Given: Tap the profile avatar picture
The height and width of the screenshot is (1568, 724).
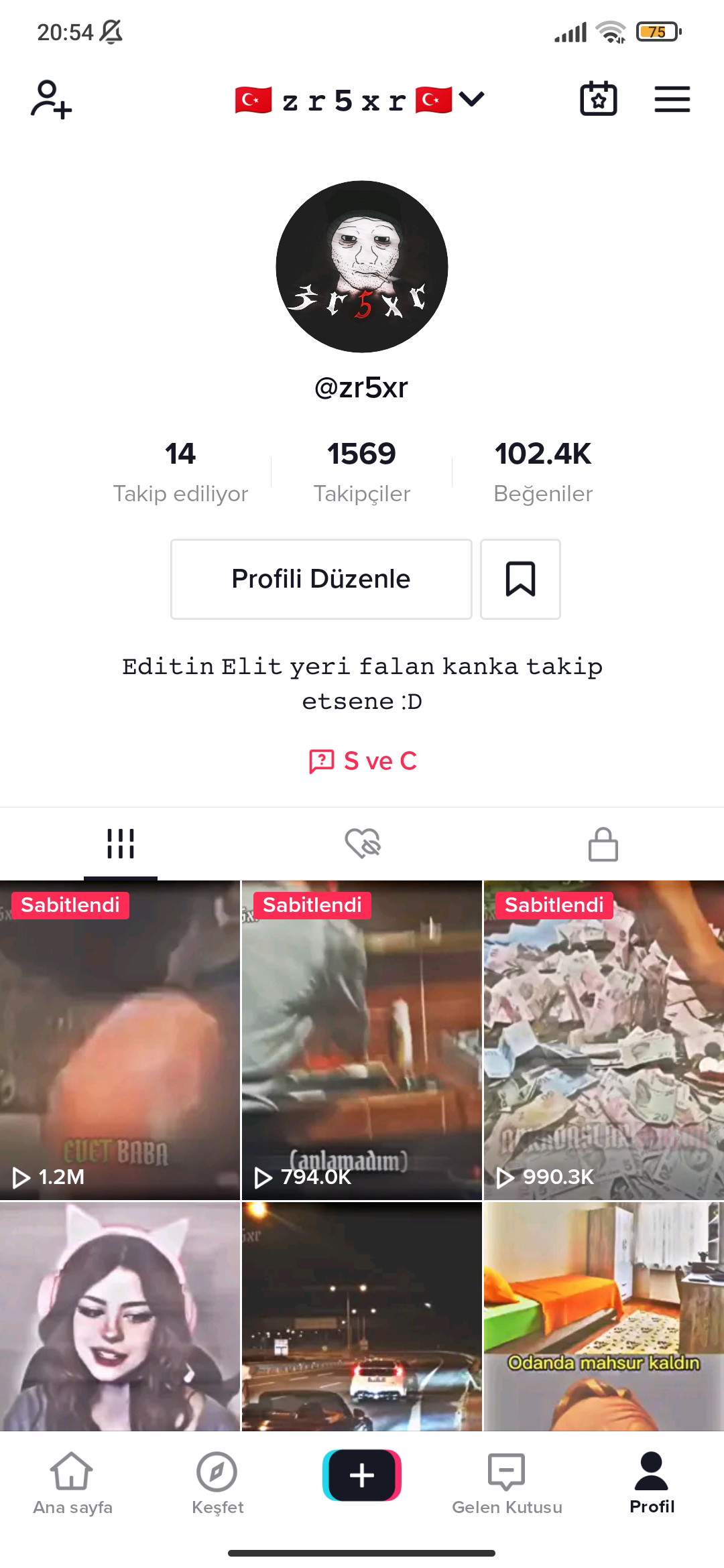Looking at the screenshot, I should [x=362, y=267].
